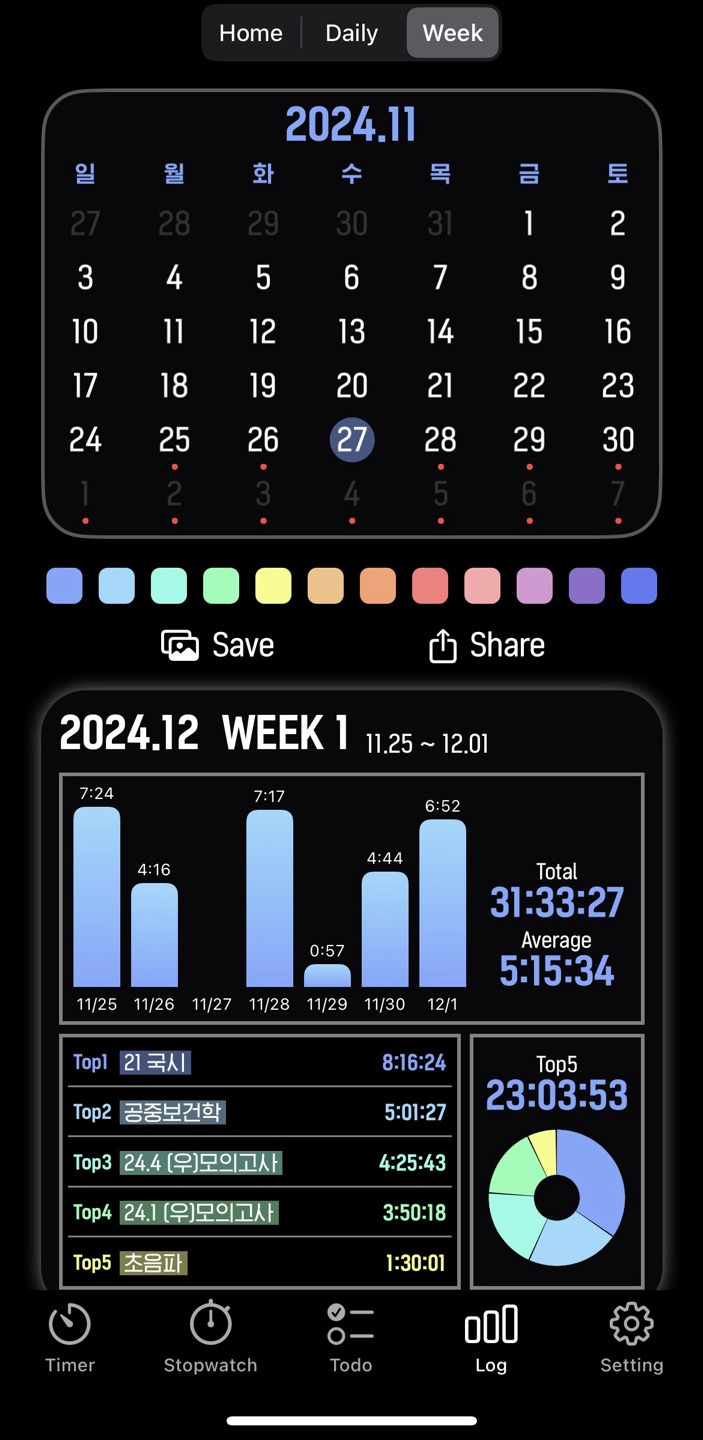Switch to the Daily segment
This screenshot has width=703, height=1440.
(x=351, y=33)
